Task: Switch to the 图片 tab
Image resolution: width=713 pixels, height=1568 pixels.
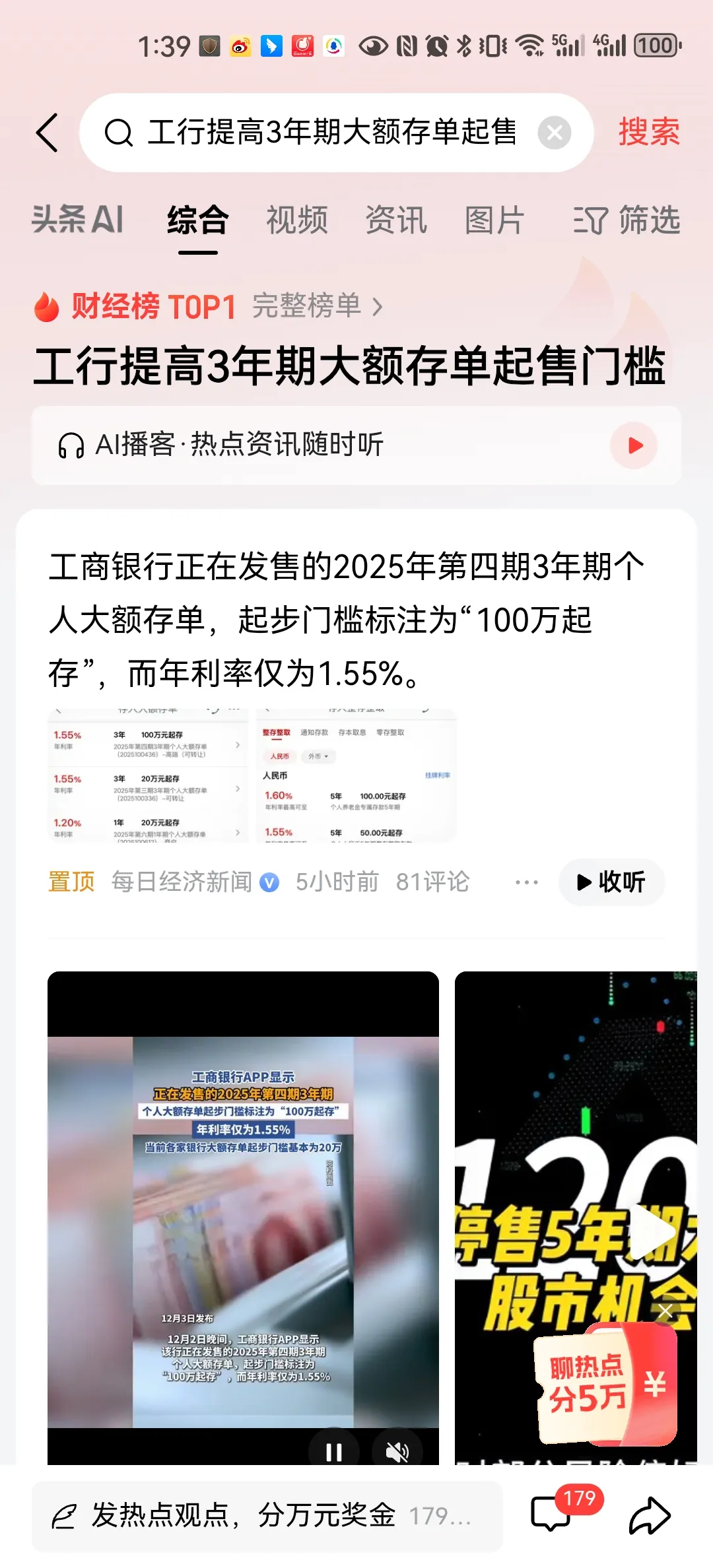Action: click(x=494, y=220)
